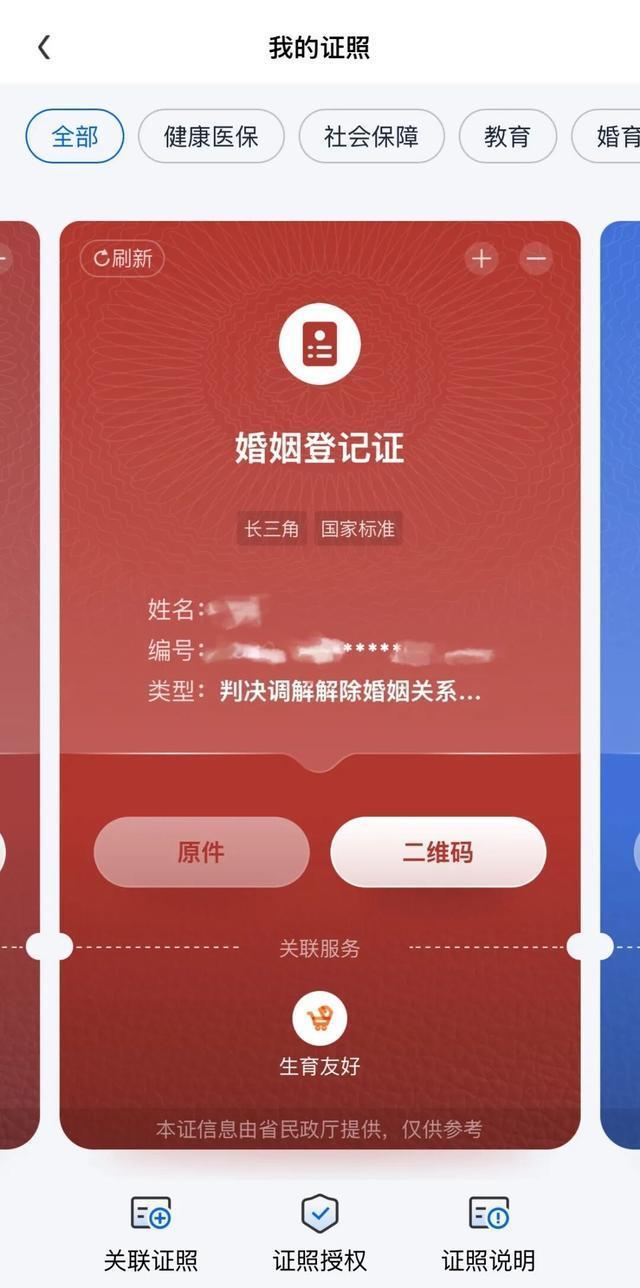This screenshot has height=1288, width=640.
Task: Open 证照授权 authorization
Action: (320, 1232)
